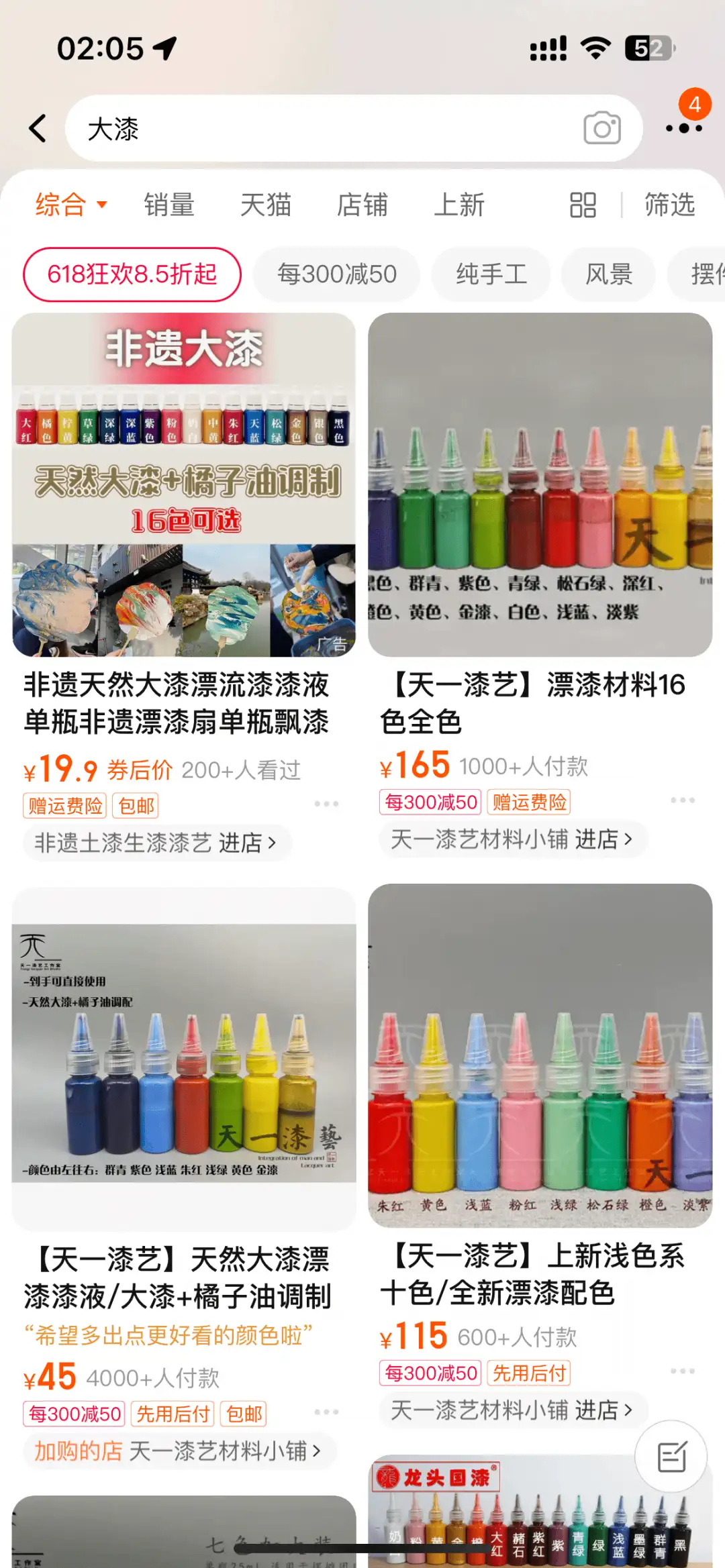Filter by 纯手工 chip
The width and height of the screenshot is (725, 1568).
[x=491, y=274]
